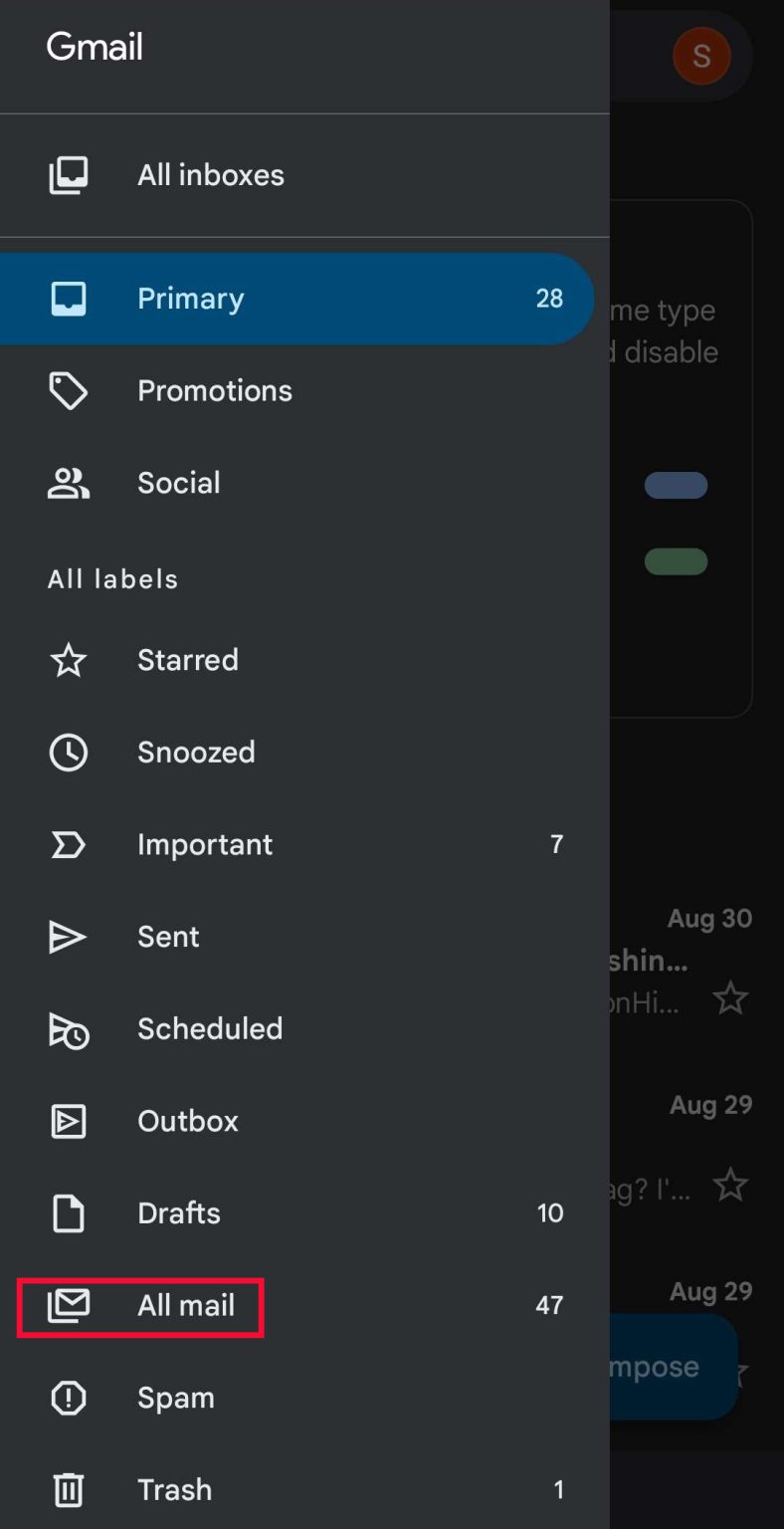This screenshot has width=784, height=1529.
Task: Click the Important arrow icon
Action: click(68, 844)
